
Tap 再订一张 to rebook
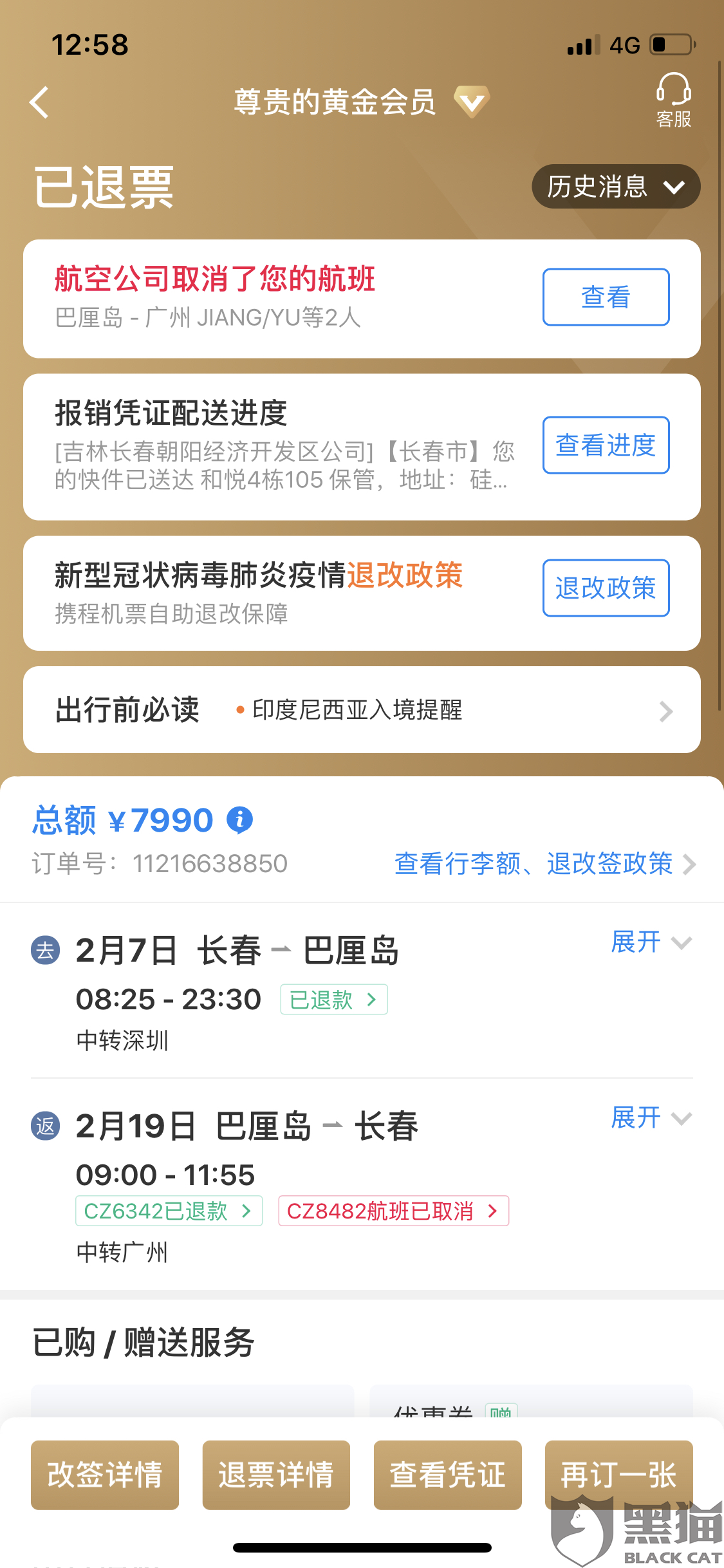click(x=619, y=1475)
